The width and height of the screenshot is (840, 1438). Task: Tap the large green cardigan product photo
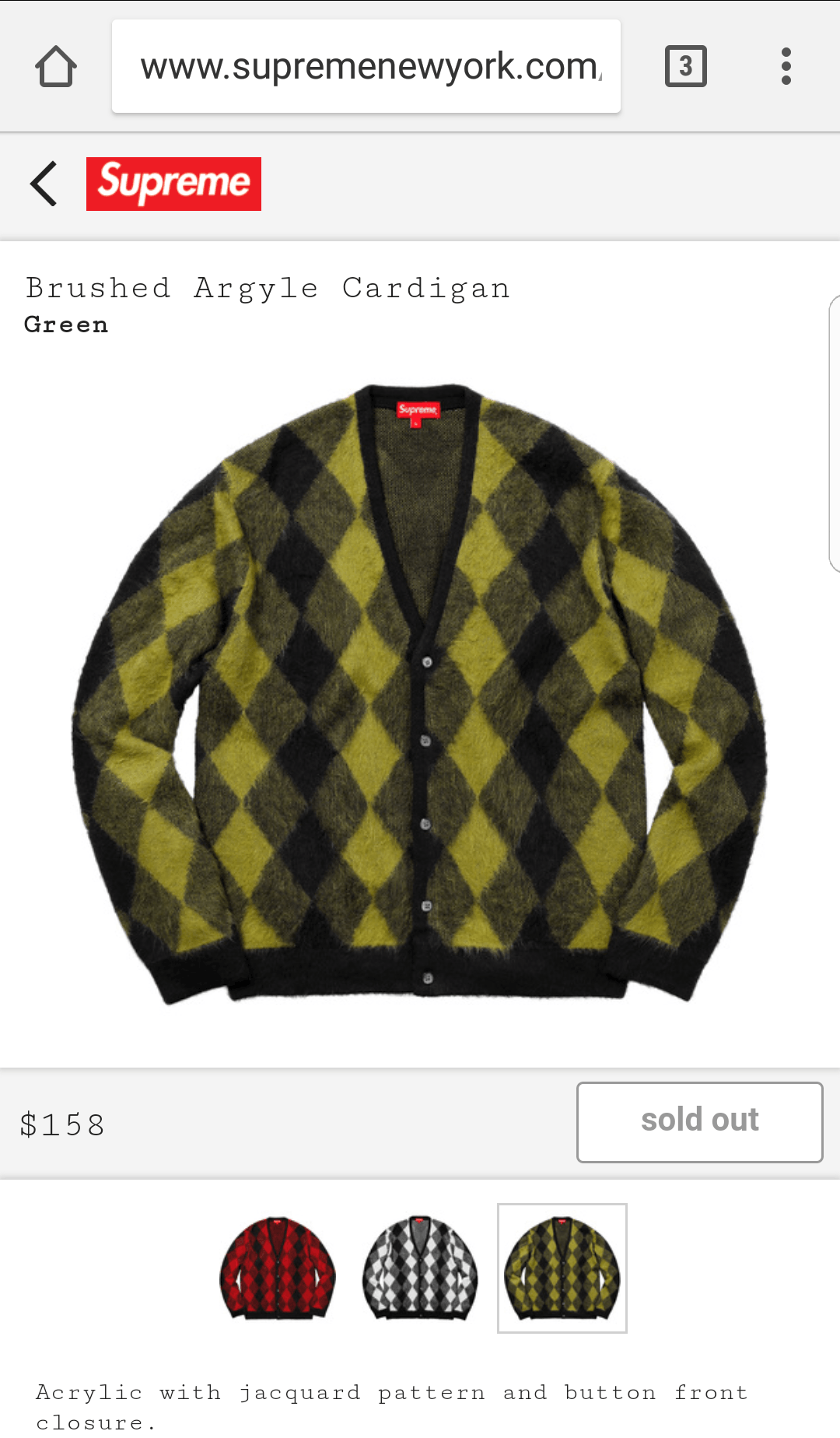point(420,693)
